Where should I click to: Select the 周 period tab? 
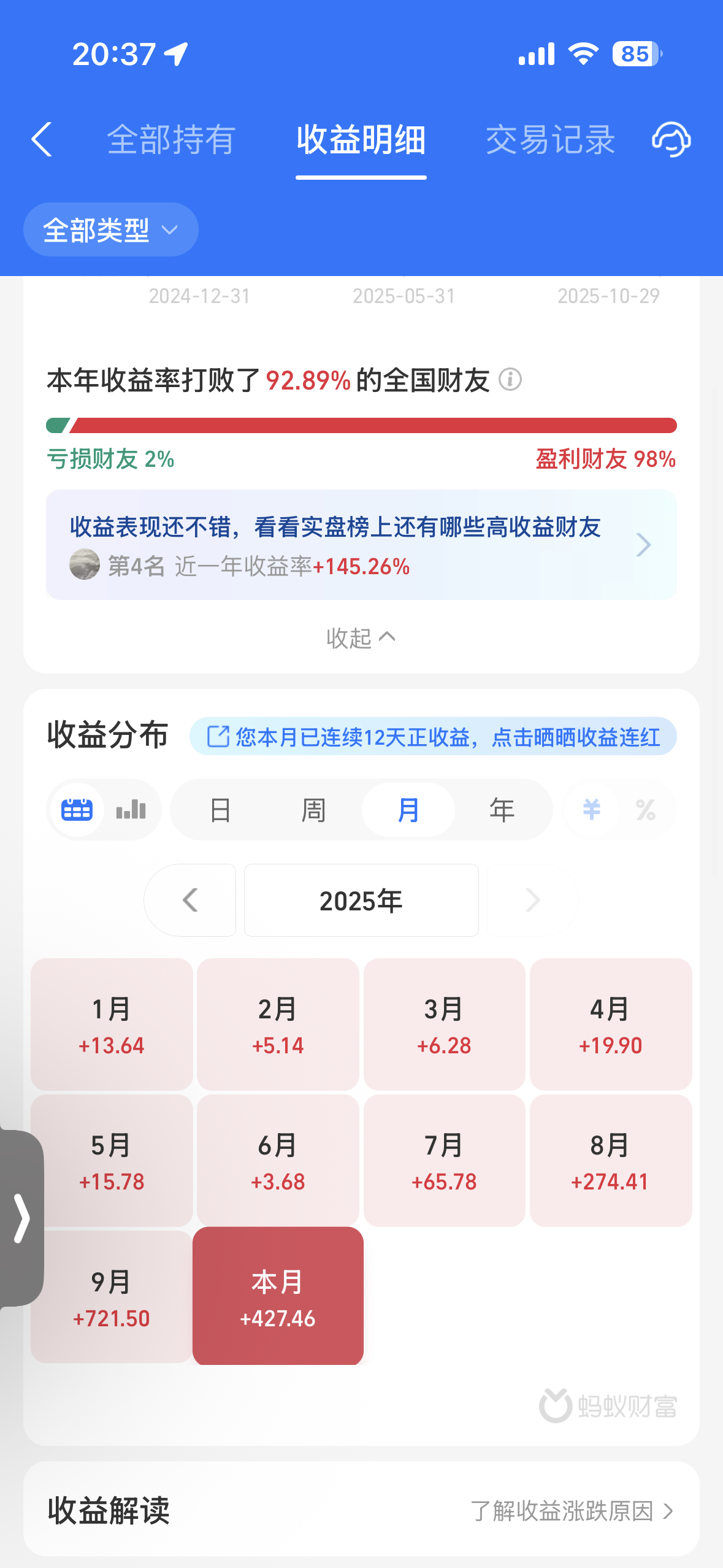point(313,810)
